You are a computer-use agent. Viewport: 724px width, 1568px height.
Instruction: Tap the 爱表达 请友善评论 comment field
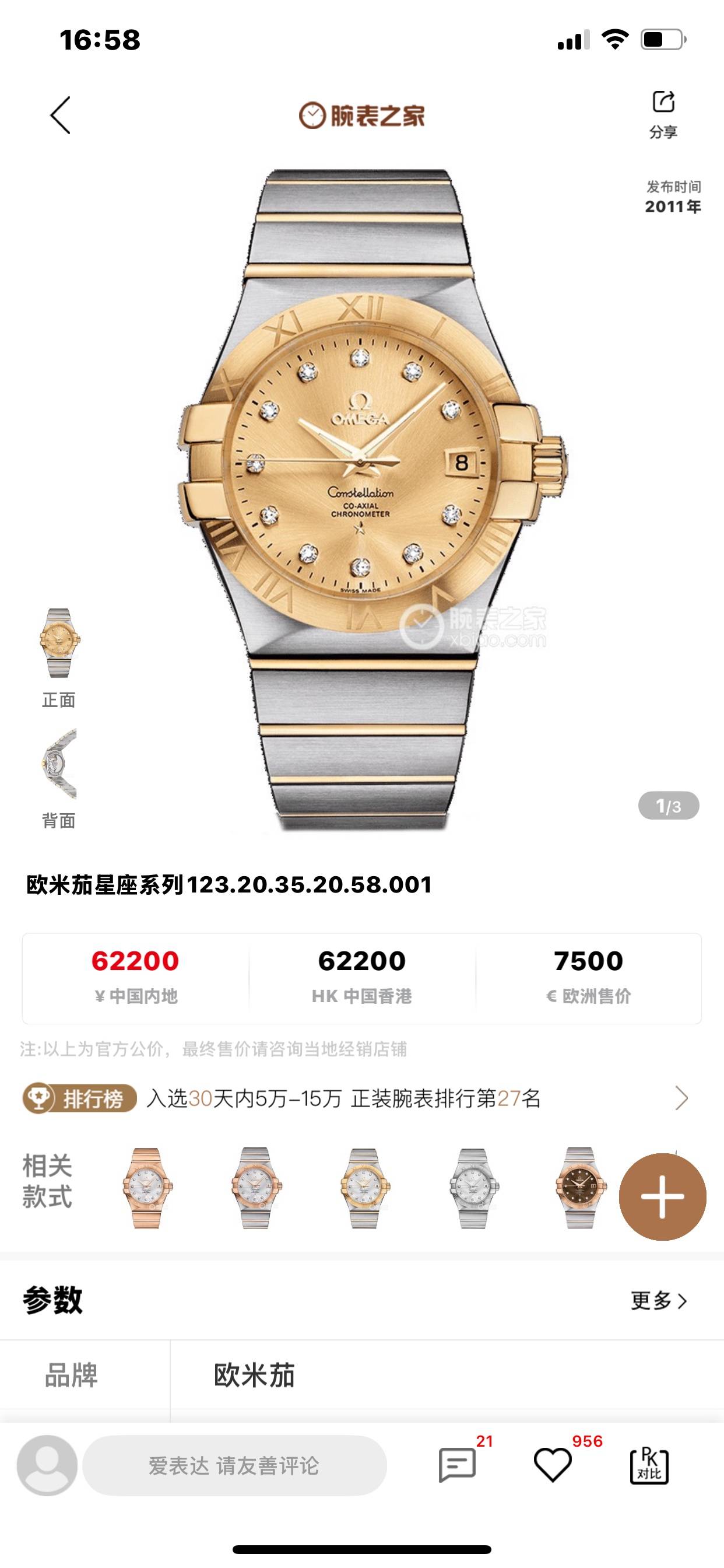coord(234,1466)
